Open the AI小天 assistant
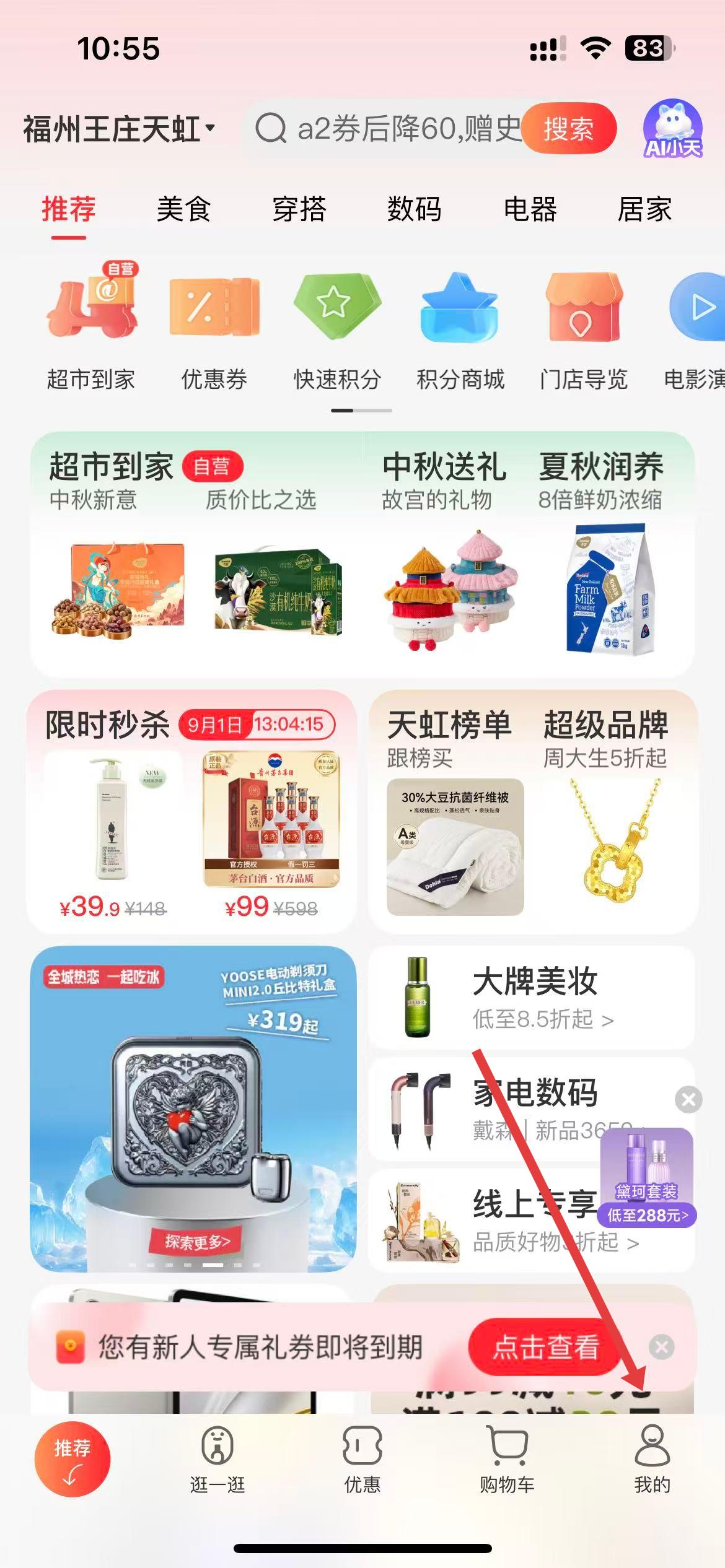Viewport: 725px width, 1568px height. point(672,129)
